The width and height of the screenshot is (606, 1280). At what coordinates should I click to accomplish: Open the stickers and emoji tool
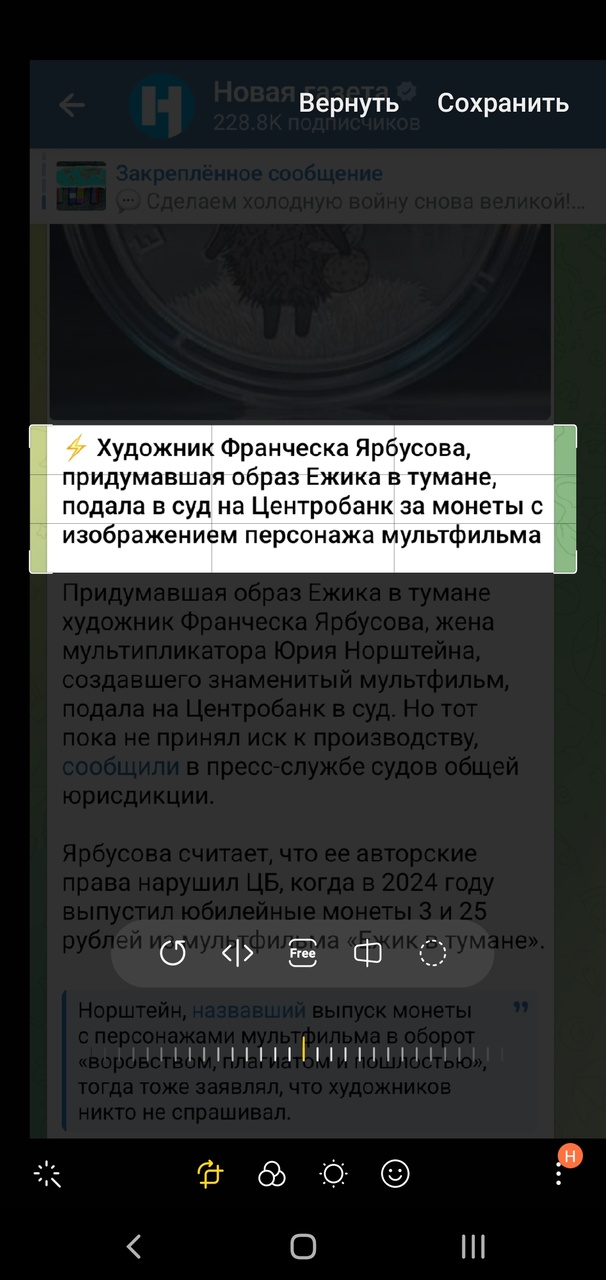coord(396,1174)
